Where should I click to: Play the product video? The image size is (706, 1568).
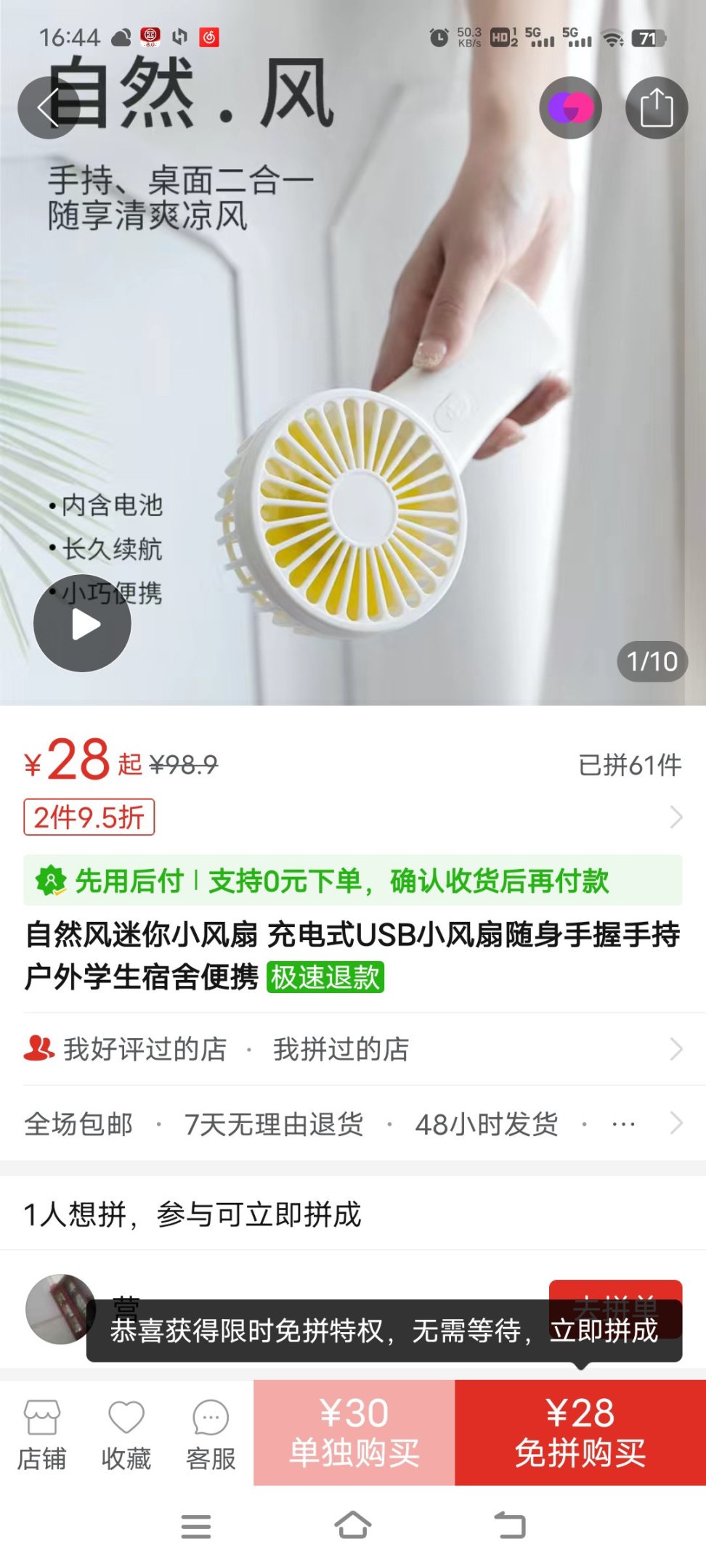pos(83,624)
